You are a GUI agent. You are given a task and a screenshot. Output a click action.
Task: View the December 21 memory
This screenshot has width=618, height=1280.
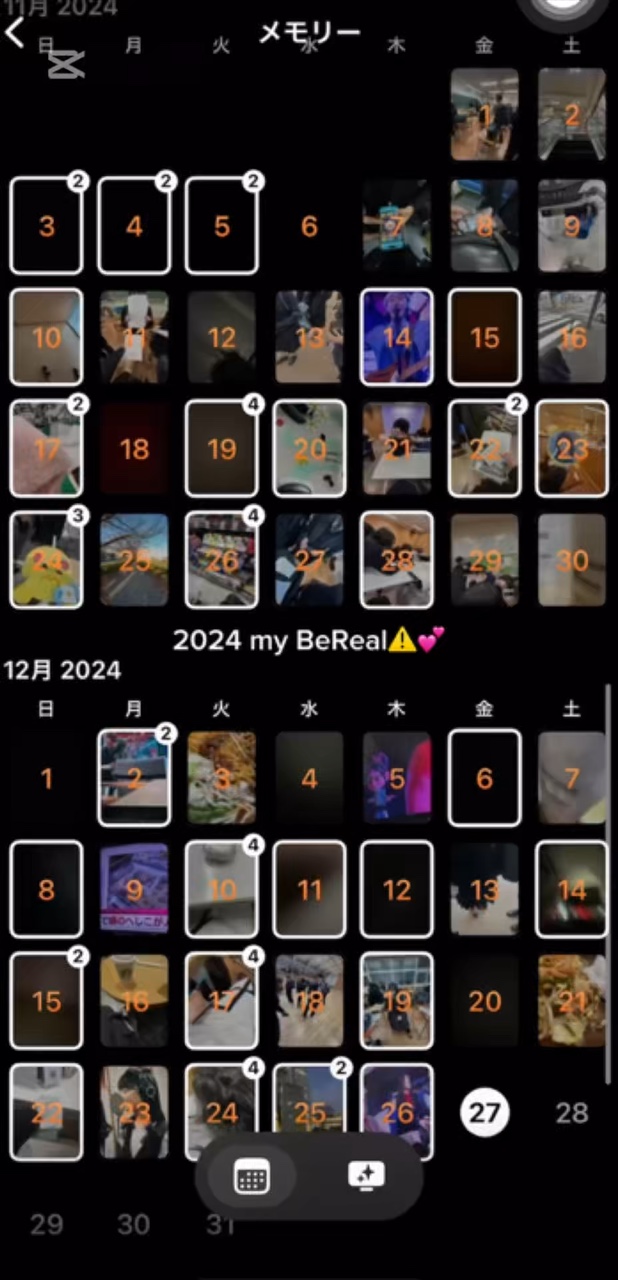572,1001
